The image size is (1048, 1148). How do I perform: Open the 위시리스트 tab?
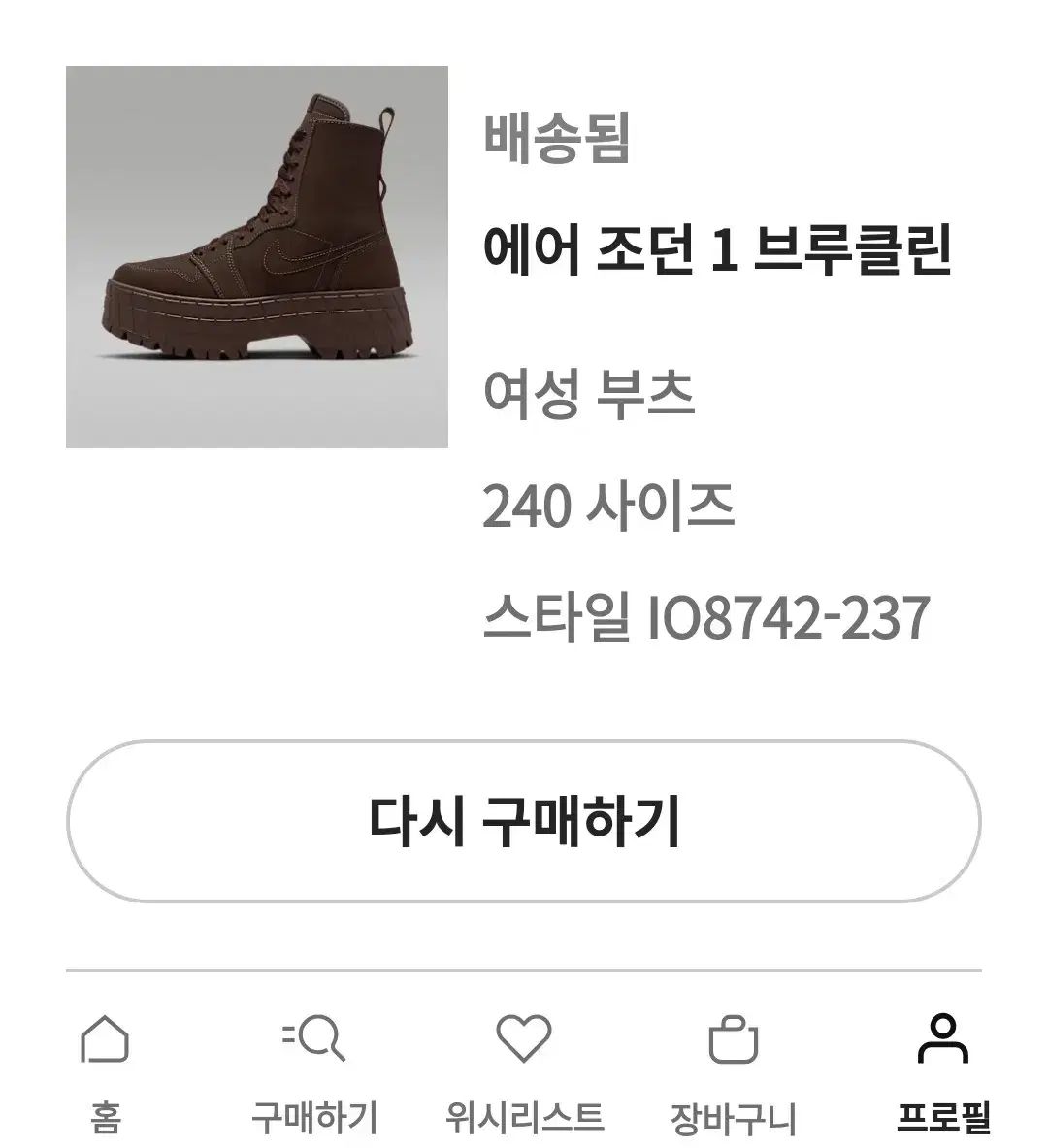[x=524, y=1072]
